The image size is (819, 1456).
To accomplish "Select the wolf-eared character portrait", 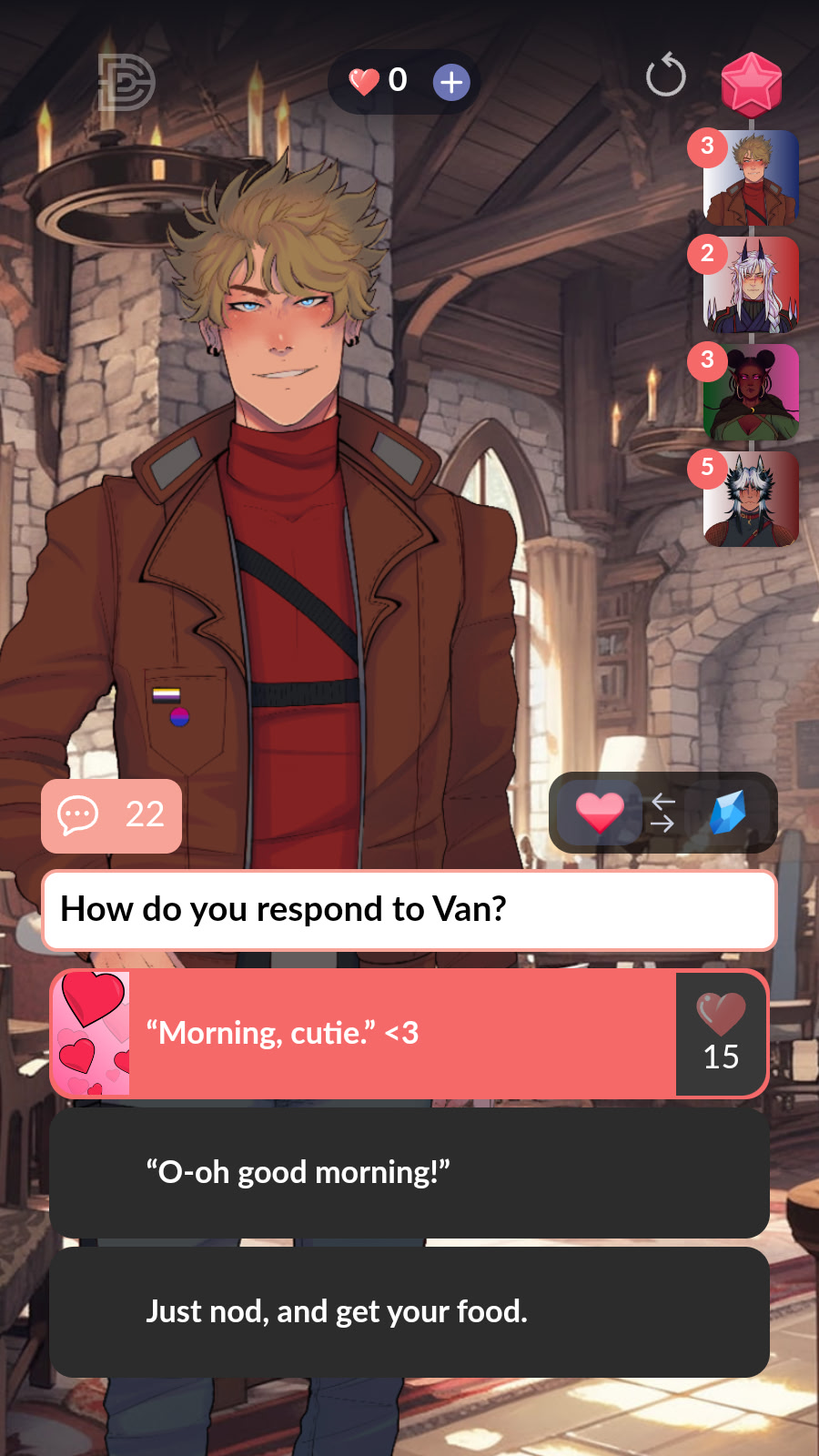I will pyautogui.click(x=751, y=499).
